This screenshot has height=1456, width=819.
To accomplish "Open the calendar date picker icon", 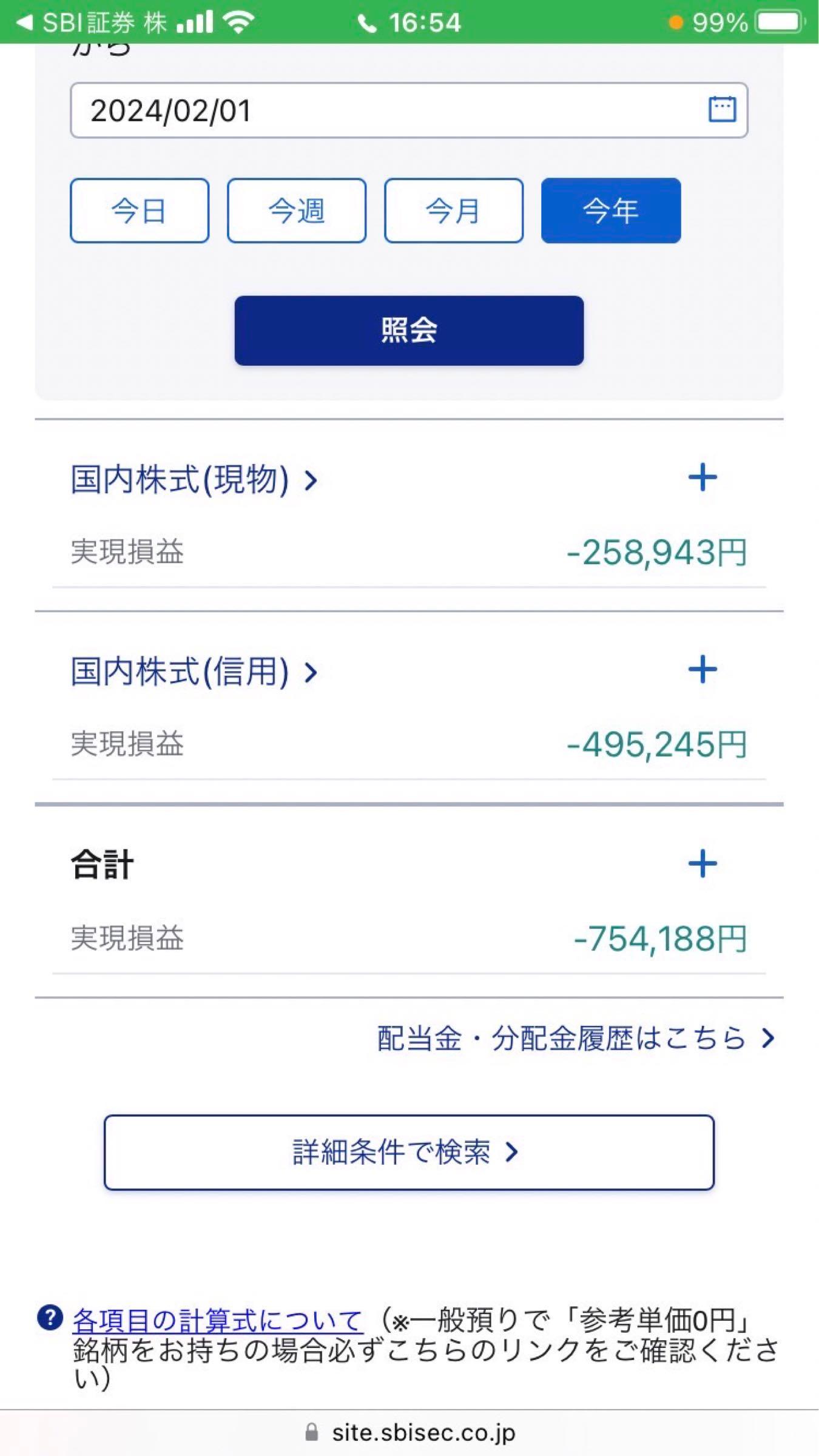I will pos(722,110).
